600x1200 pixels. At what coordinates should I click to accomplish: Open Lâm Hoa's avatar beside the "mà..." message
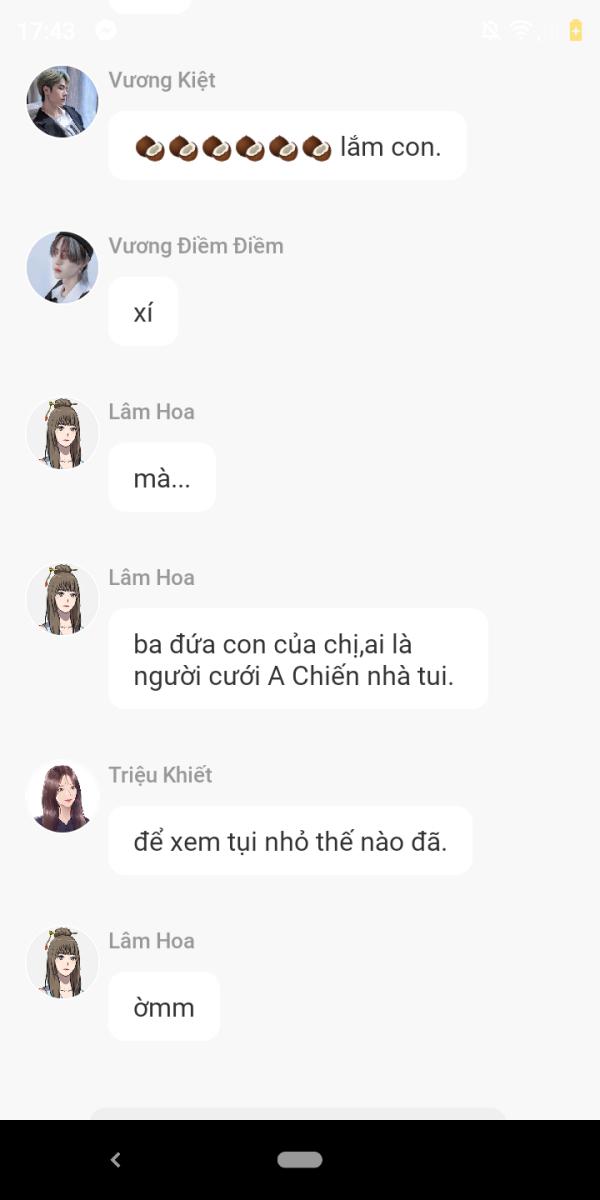[x=62, y=434]
